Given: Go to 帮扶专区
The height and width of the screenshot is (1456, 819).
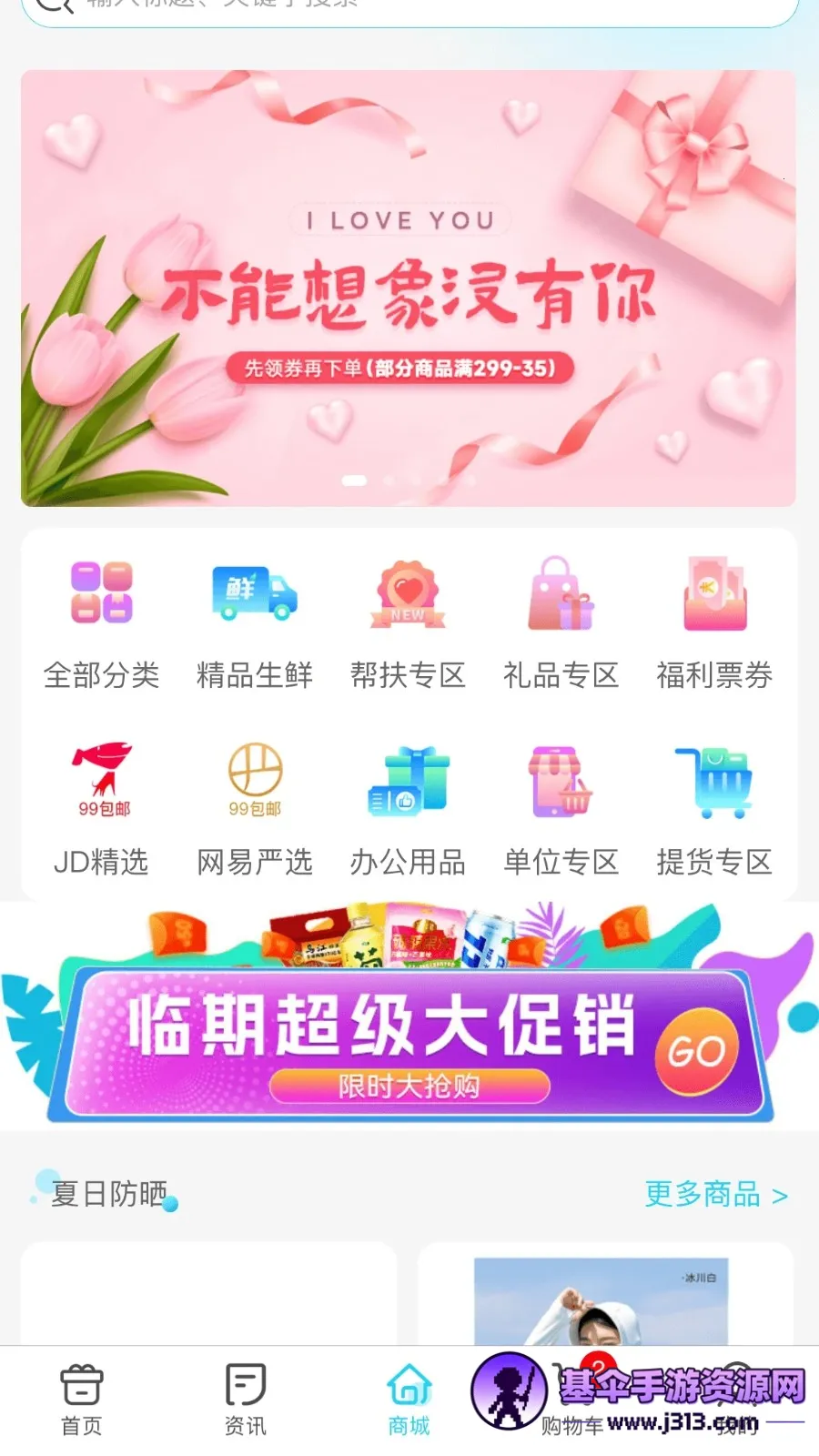Looking at the screenshot, I should point(408,624).
